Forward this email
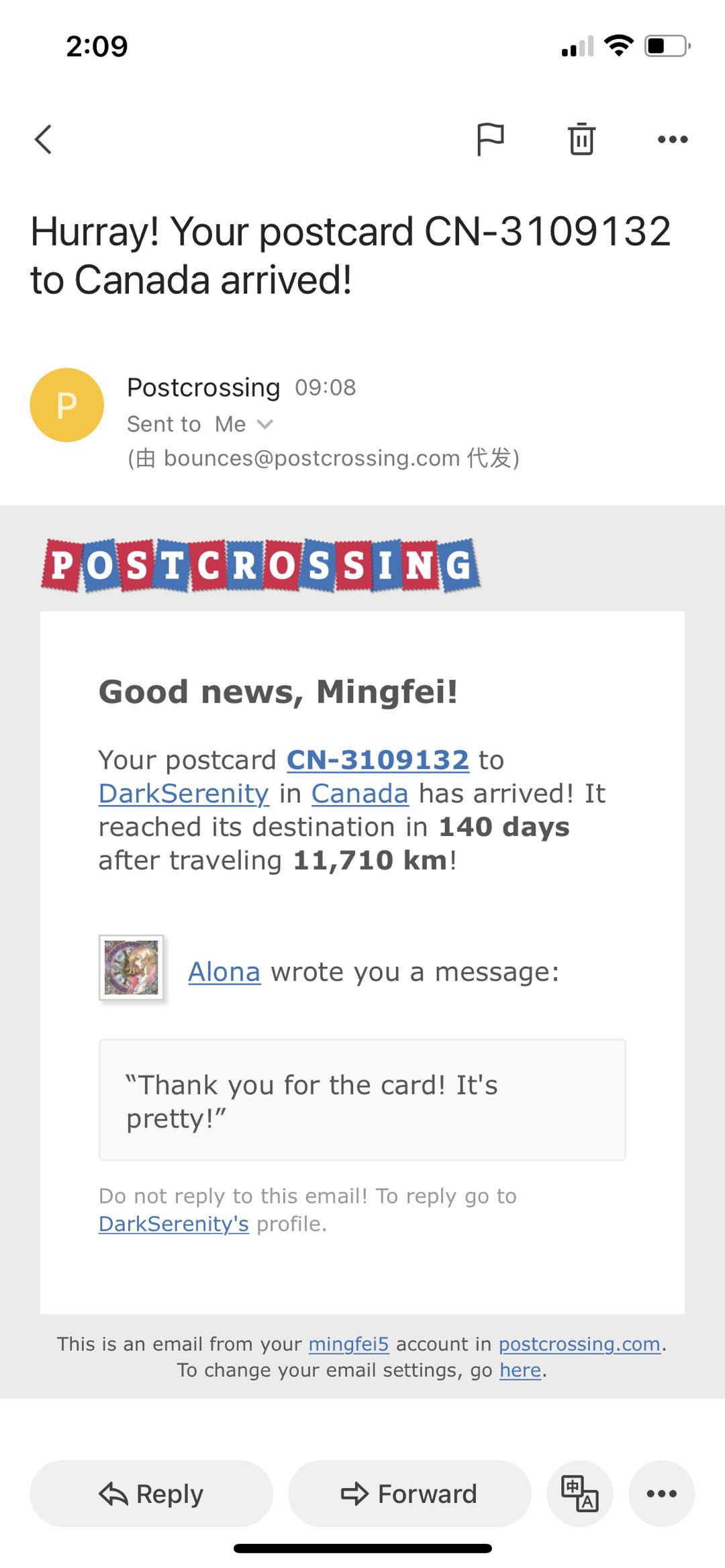The width and height of the screenshot is (725, 1568). pos(409,1494)
